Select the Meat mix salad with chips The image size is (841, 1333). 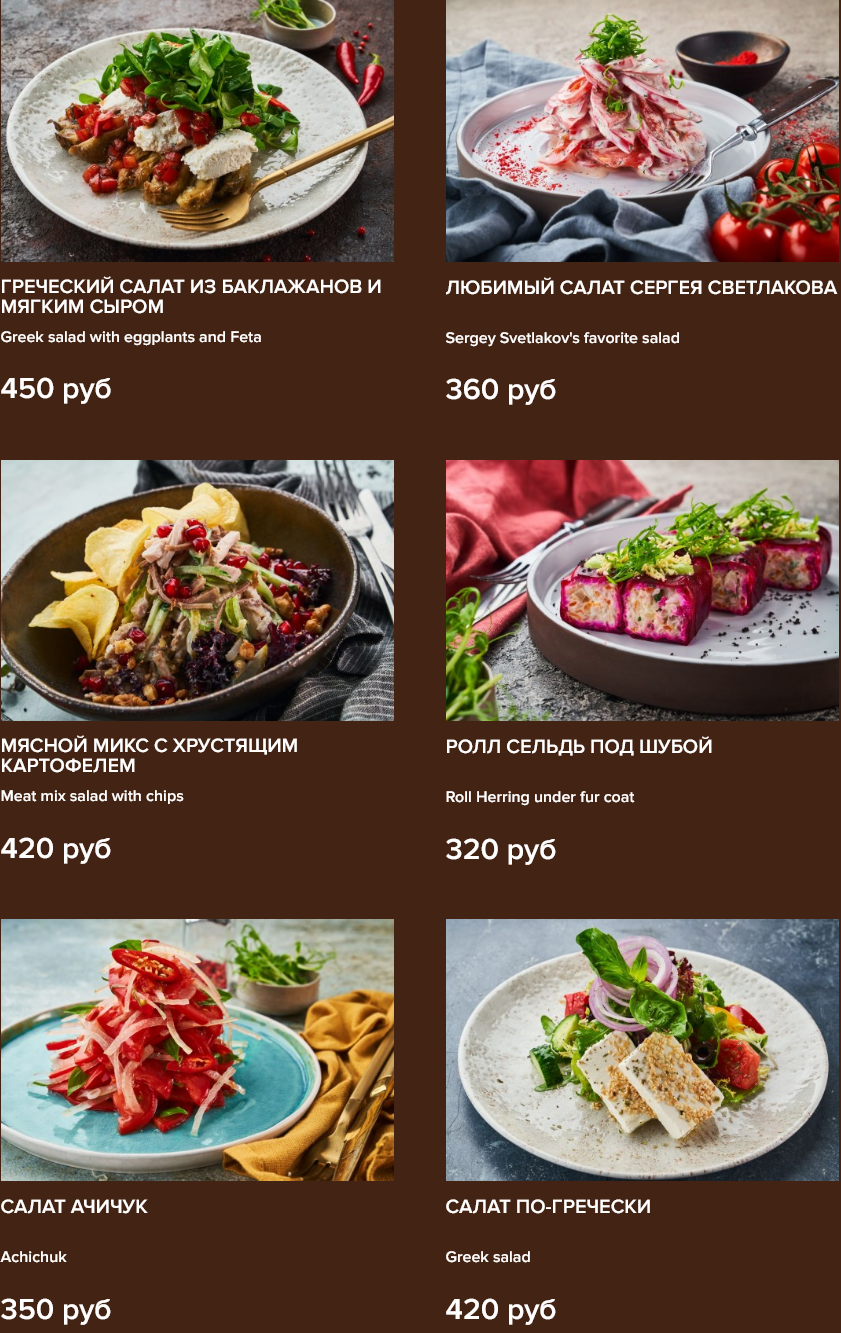tap(197, 590)
